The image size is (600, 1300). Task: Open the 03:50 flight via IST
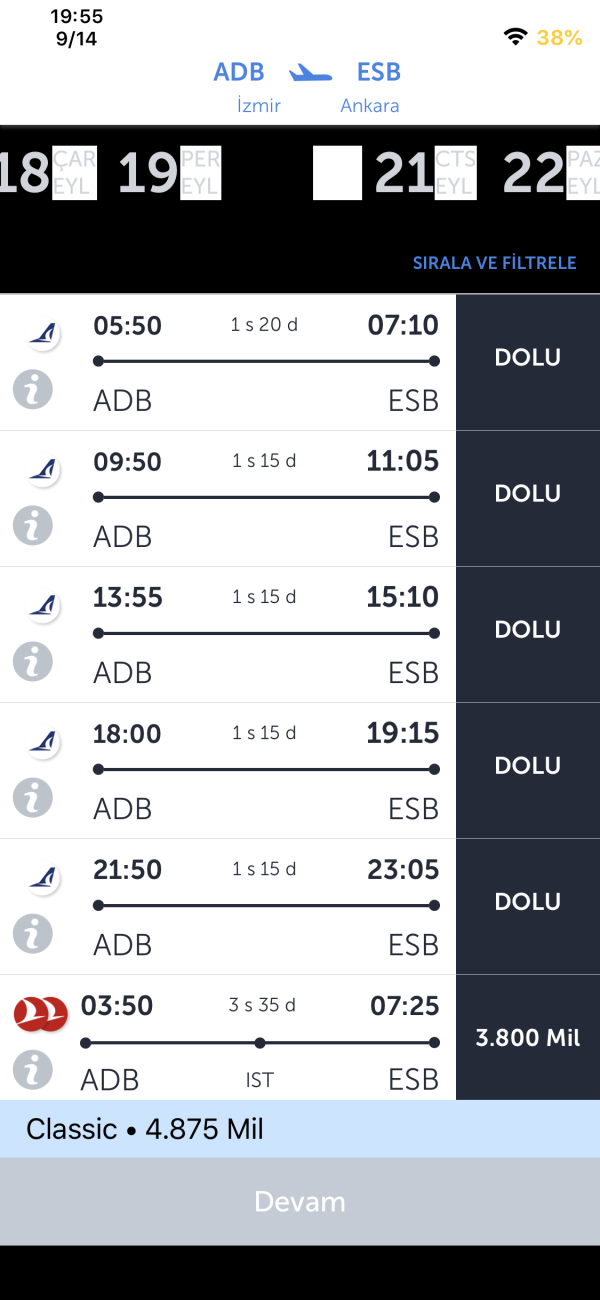tap(260, 1040)
